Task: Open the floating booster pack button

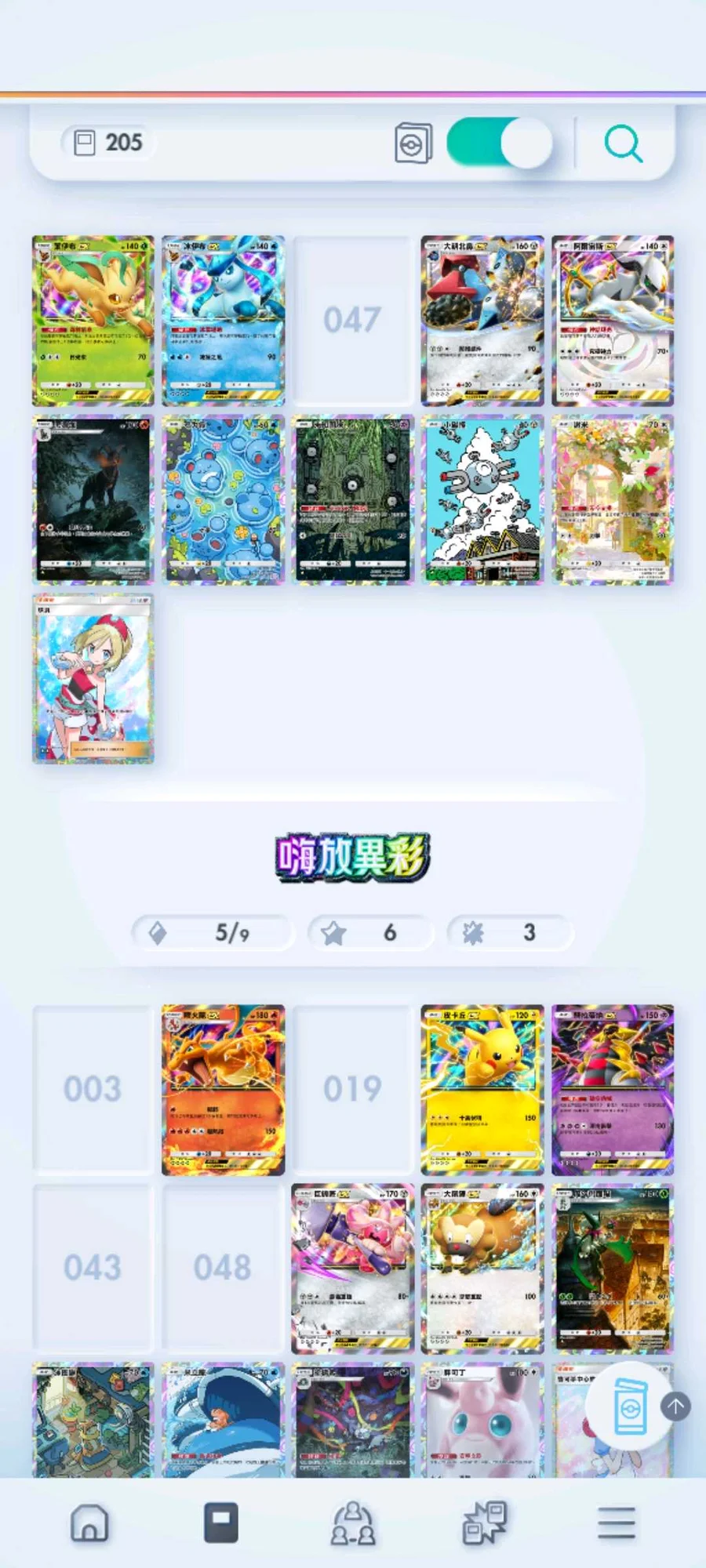Action: tap(630, 1406)
